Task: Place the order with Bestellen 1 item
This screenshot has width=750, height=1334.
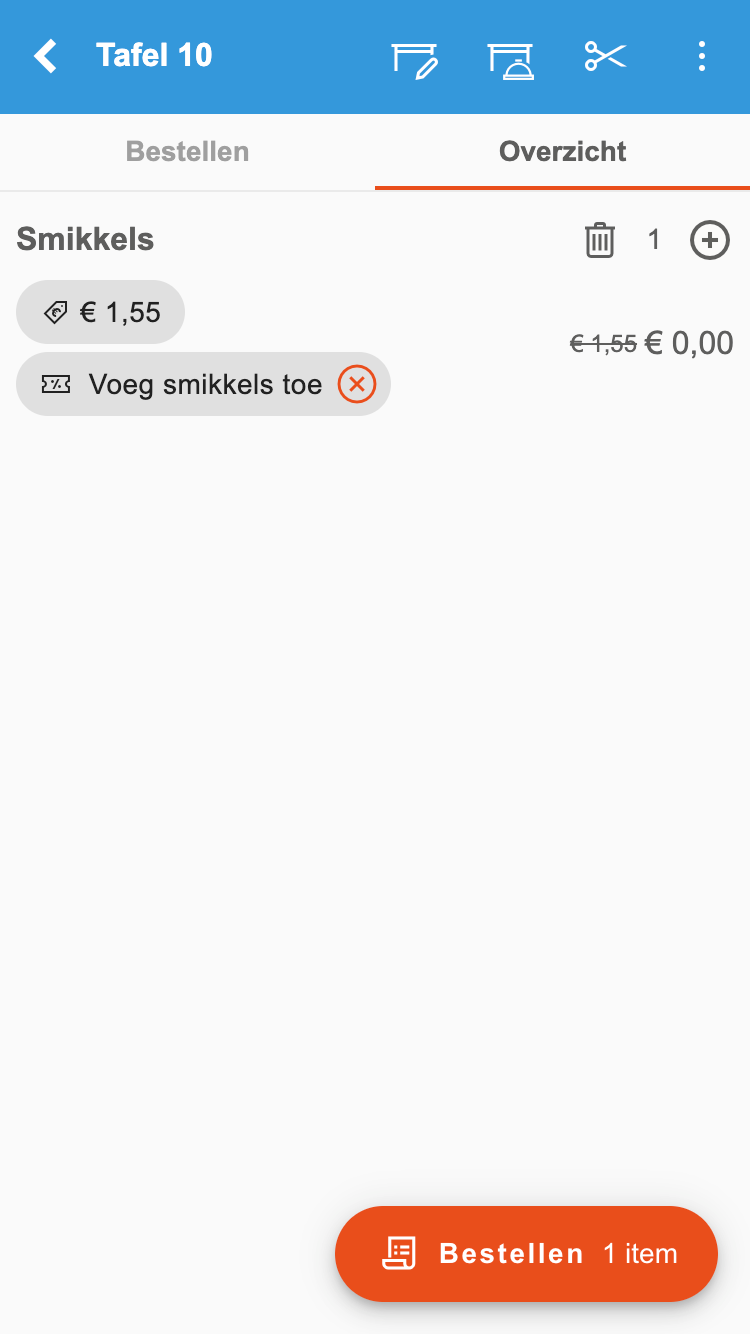Action: tap(526, 1254)
